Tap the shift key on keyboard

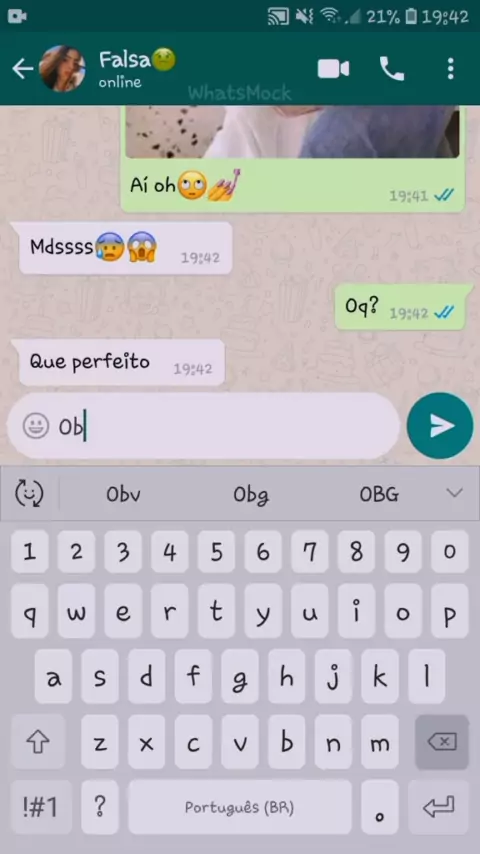38,742
